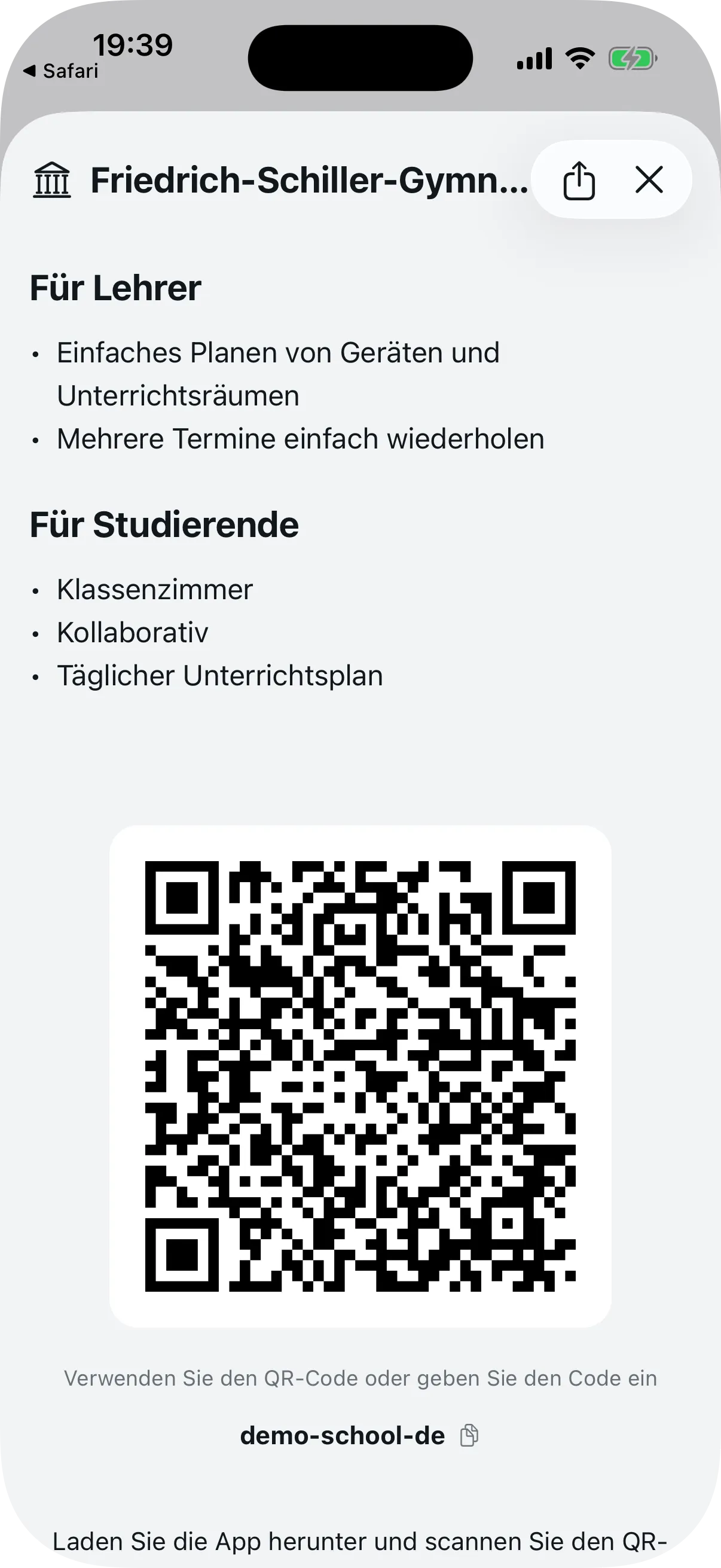The width and height of the screenshot is (721, 1568).
Task: Tap the battery charging indicator
Action: pyautogui.click(x=630, y=59)
